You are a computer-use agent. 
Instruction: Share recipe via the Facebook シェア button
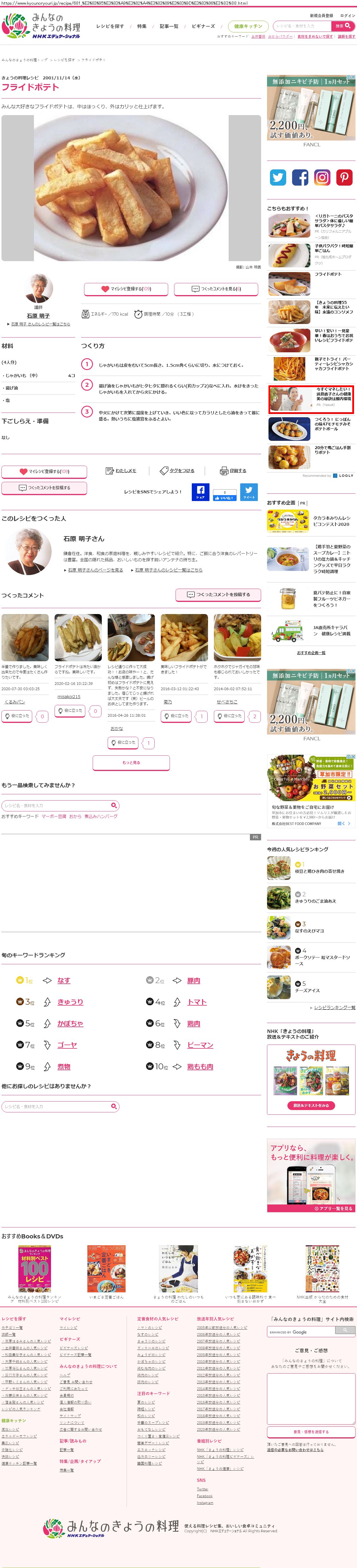(200, 491)
